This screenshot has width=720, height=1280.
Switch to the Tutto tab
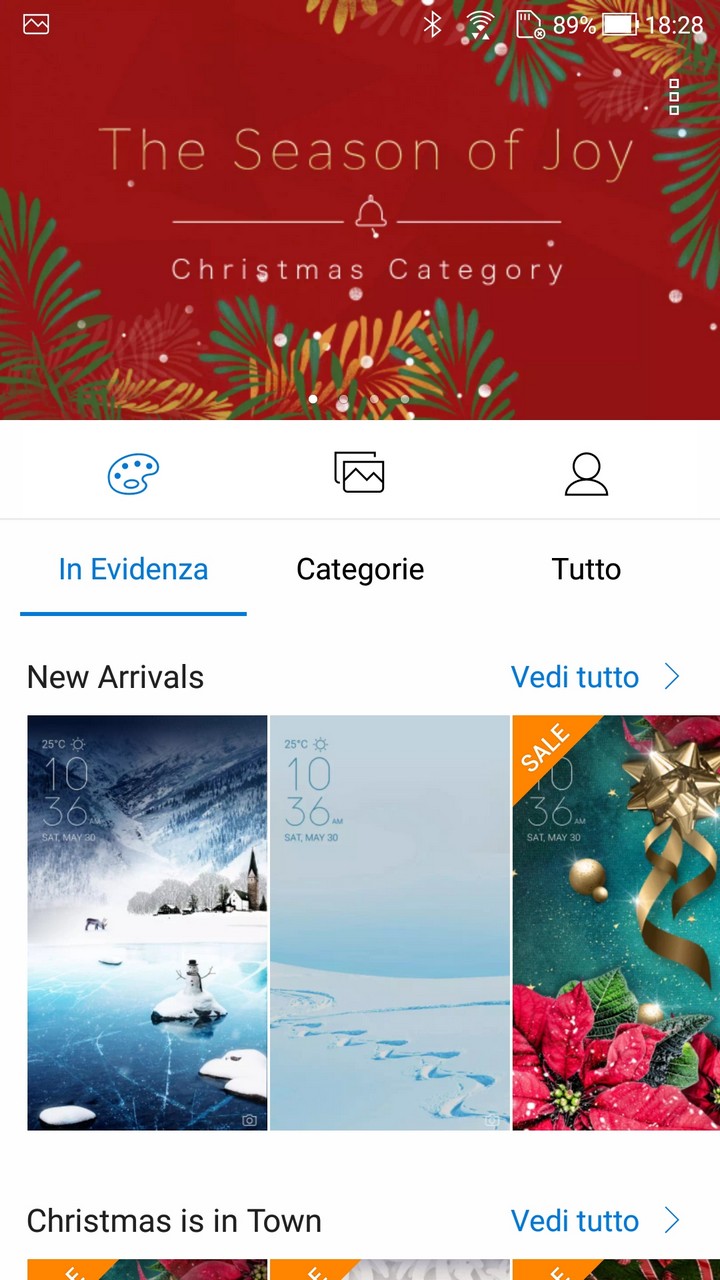click(x=586, y=569)
